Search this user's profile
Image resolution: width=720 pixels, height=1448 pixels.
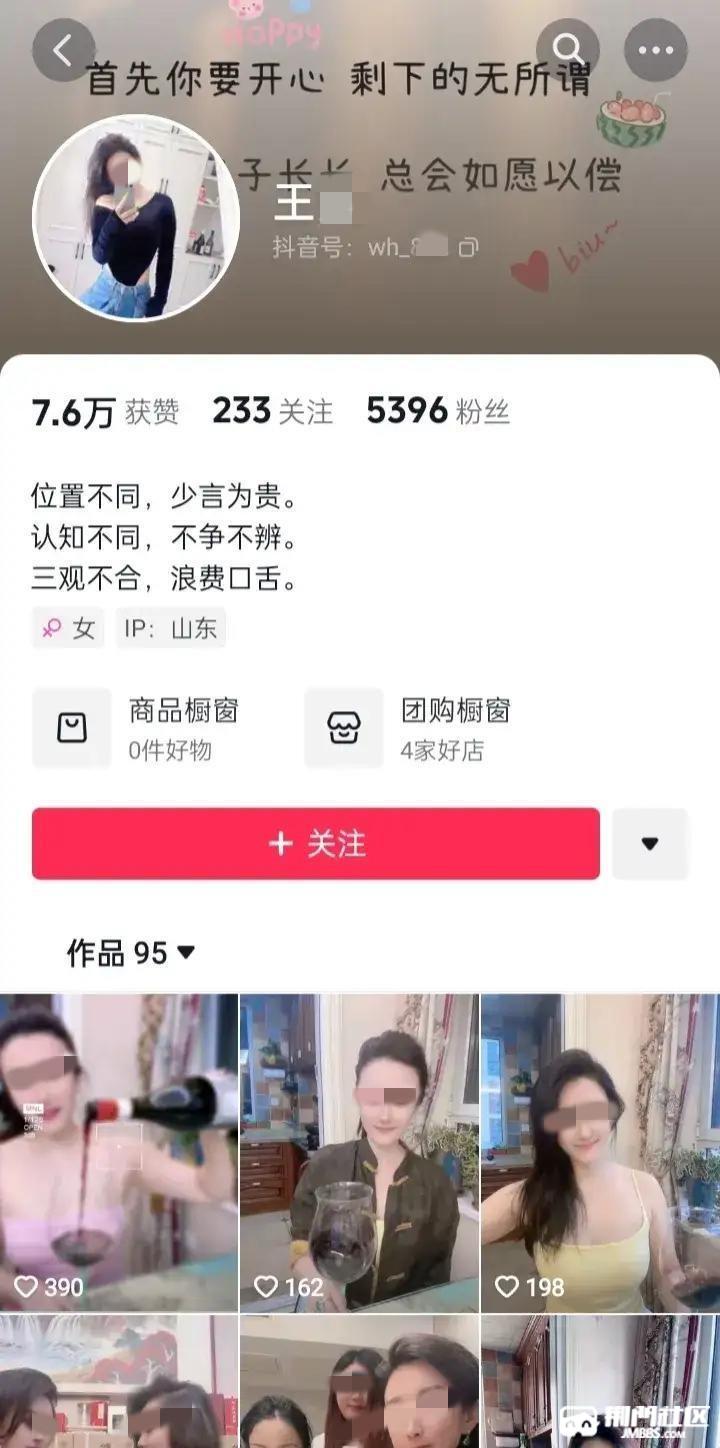pos(567,49)
